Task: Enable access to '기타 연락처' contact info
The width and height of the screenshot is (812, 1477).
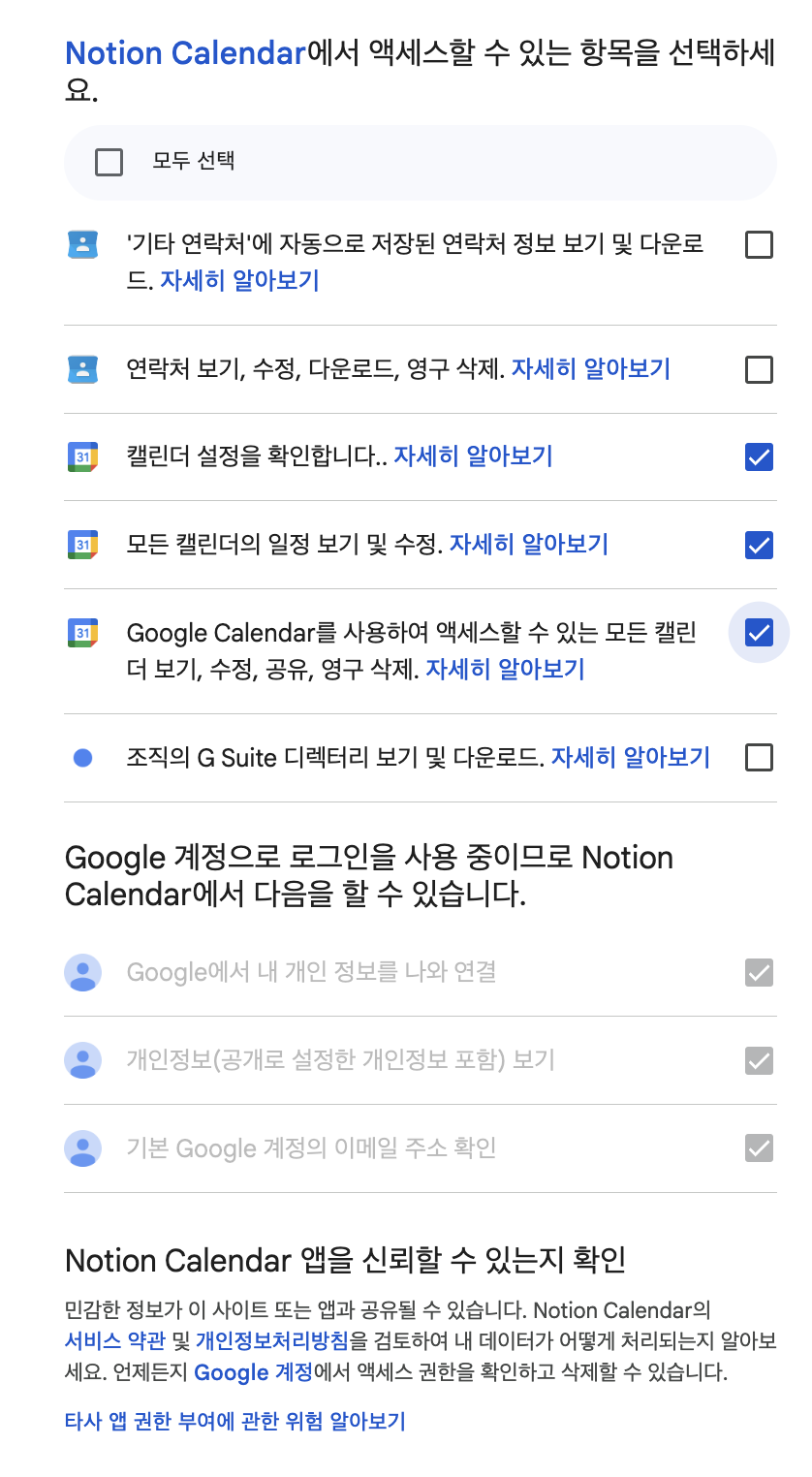Action: 759,245
